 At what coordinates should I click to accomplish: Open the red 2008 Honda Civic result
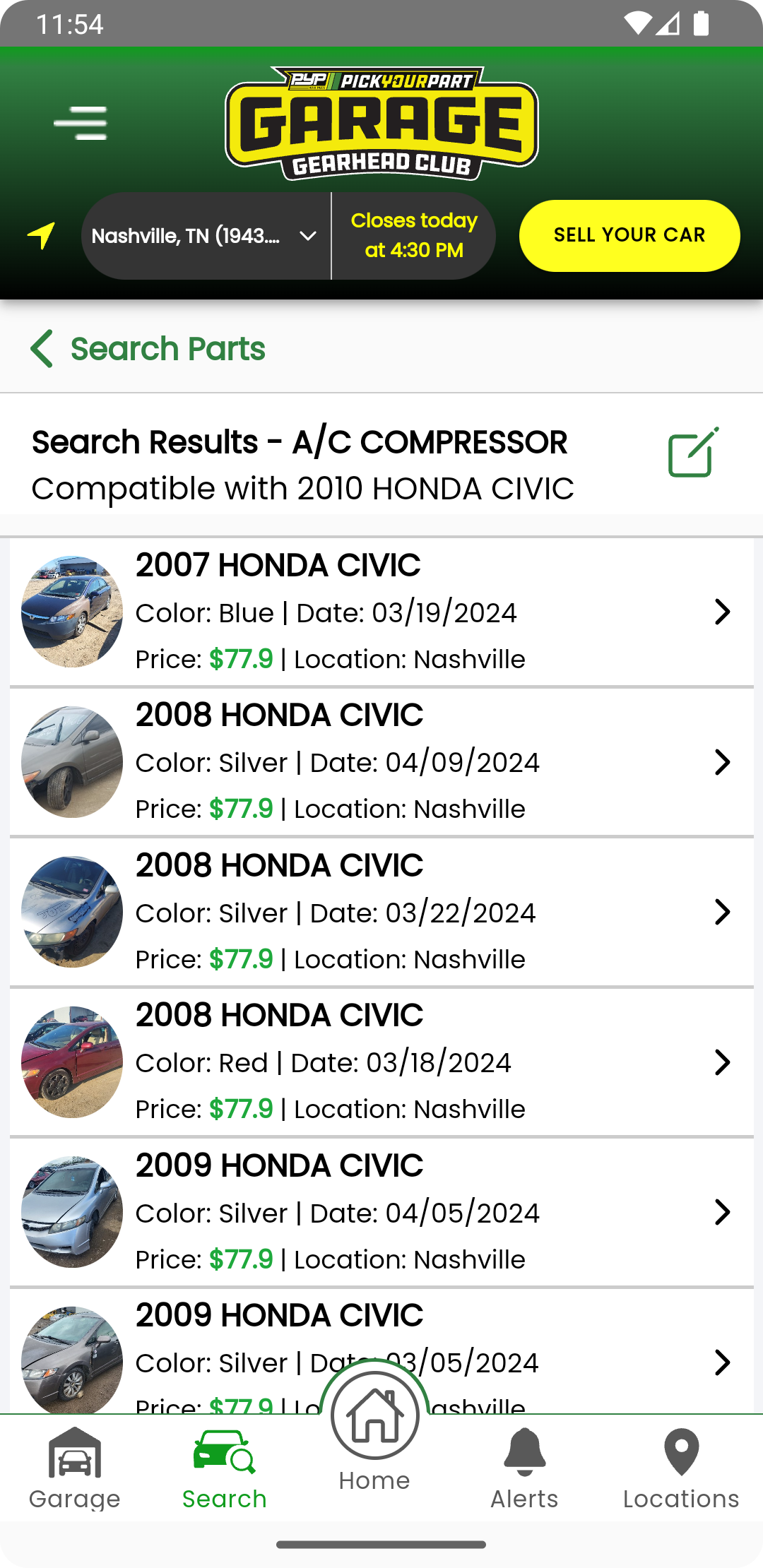click(381, 1062)
